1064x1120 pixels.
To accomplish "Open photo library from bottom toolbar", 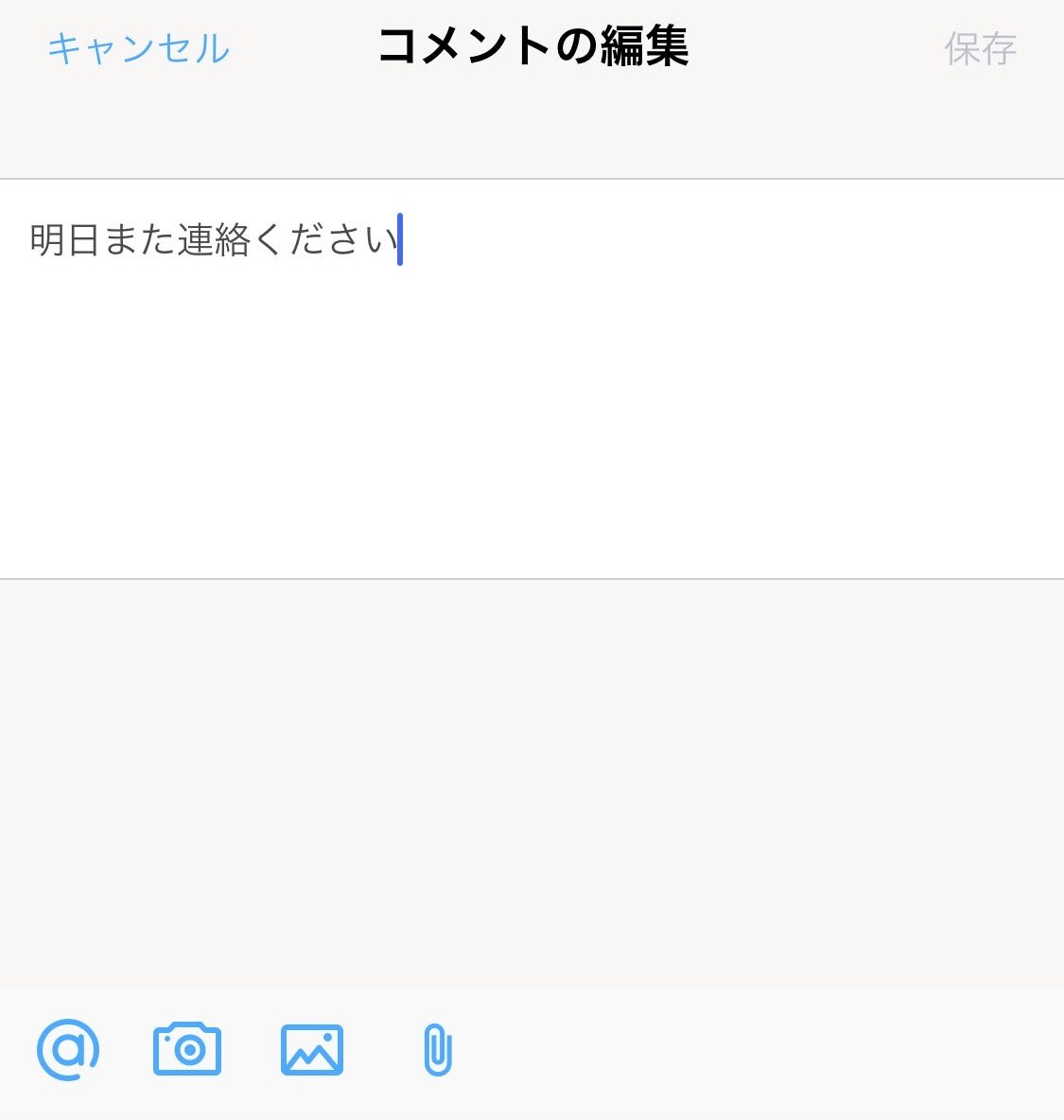I will pos(311,1050).
